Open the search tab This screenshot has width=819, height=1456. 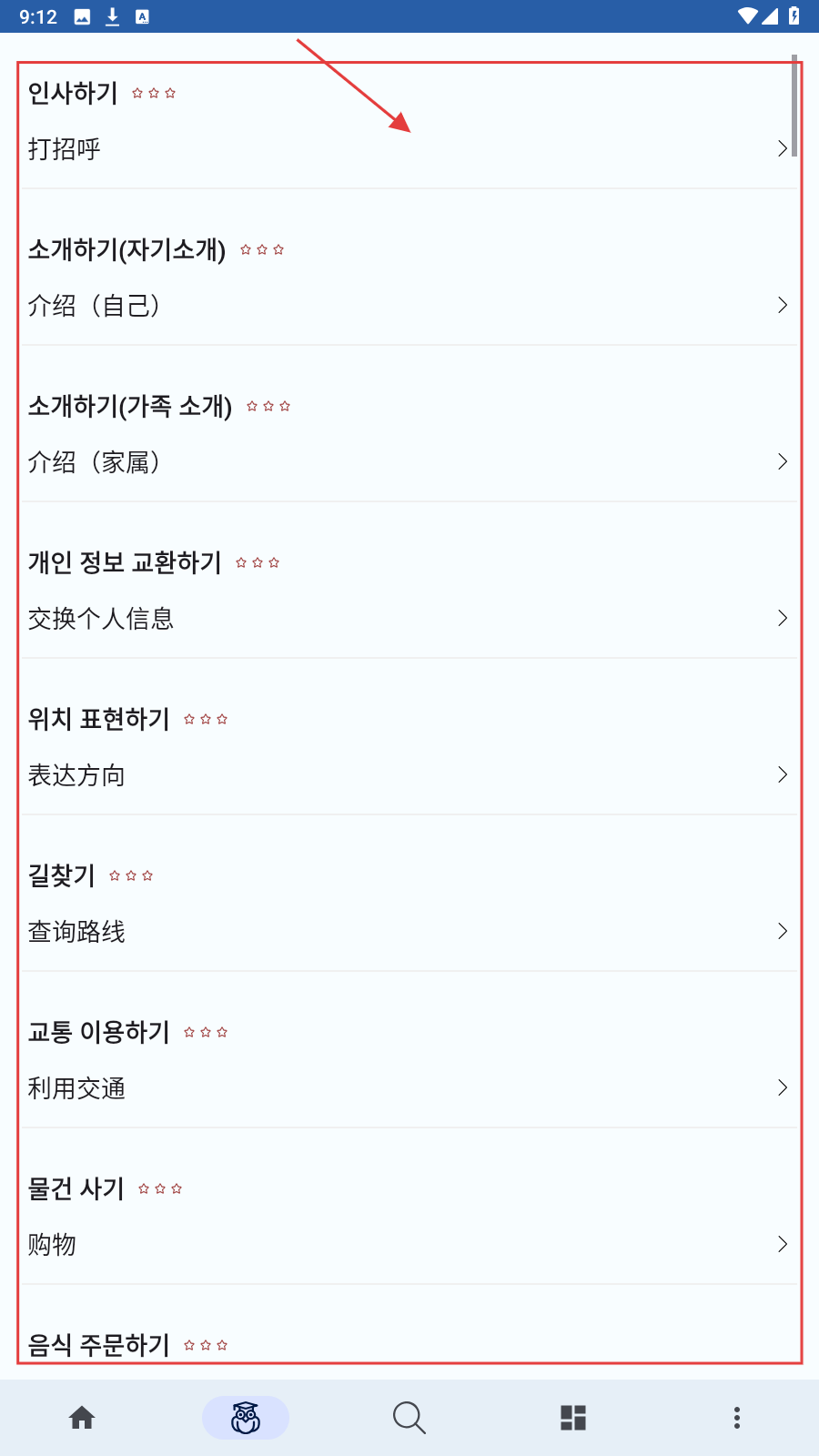(x=409, y=1418)
